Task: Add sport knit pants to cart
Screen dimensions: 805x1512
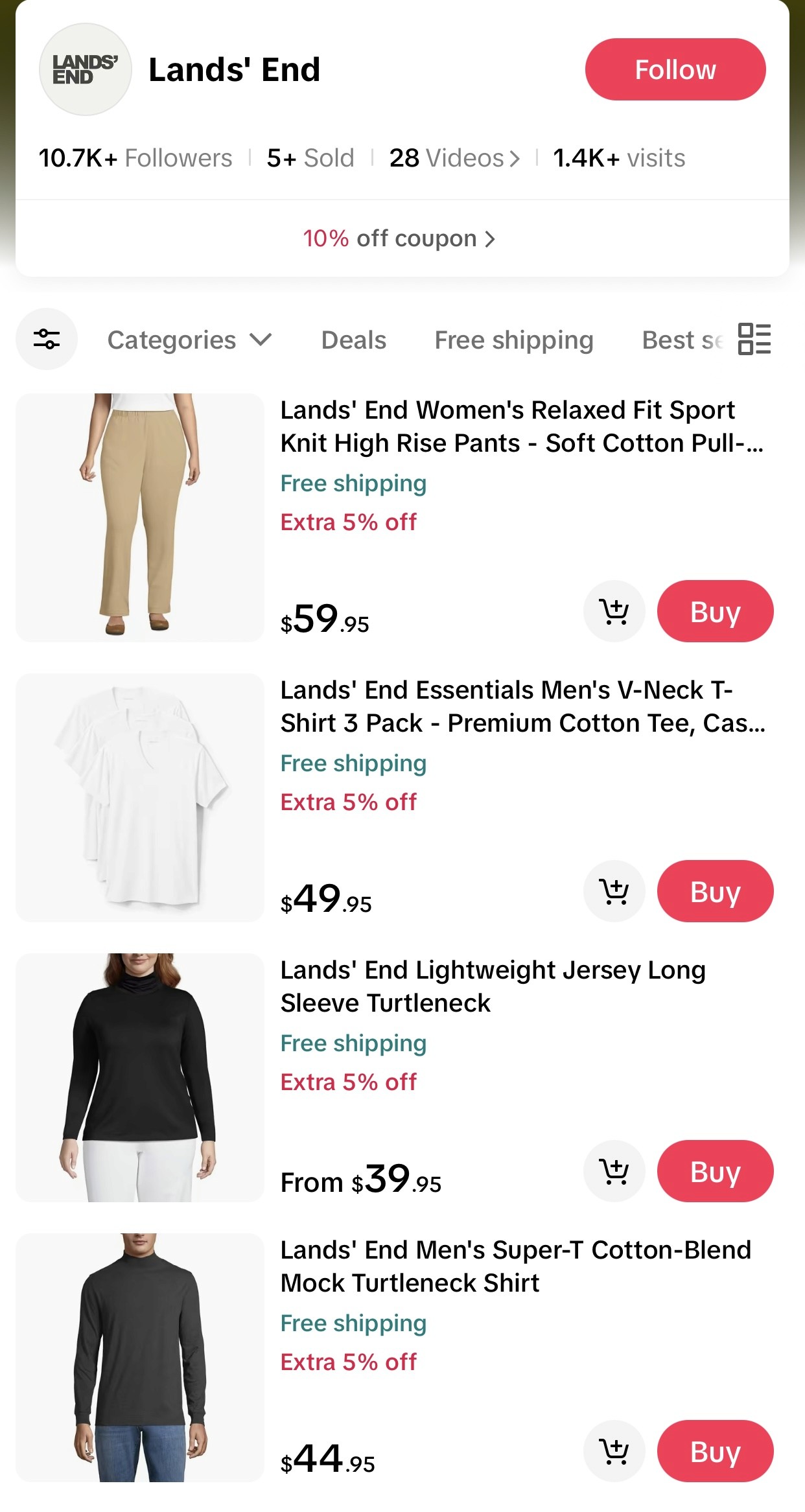Action: pyautogui.click(x=614, y=611)
